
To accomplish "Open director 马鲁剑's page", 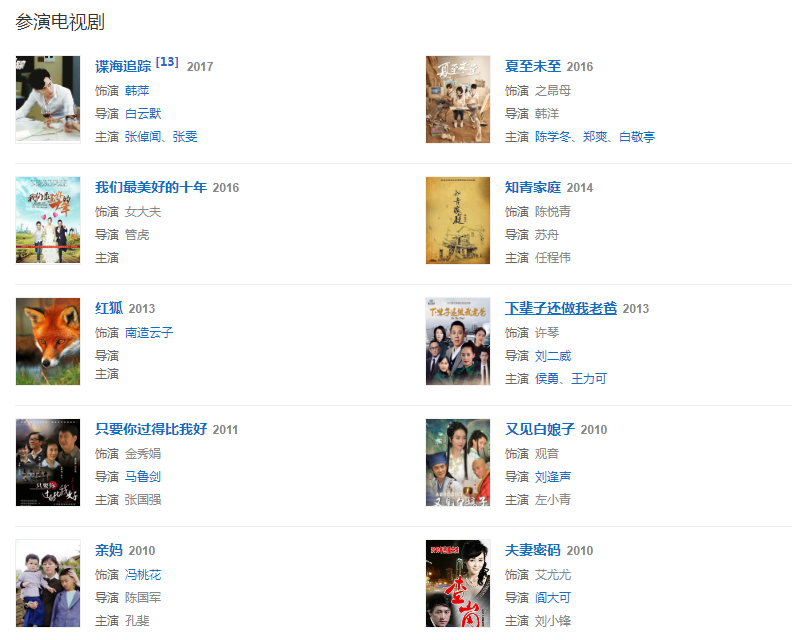I will pyautogui.click(x=143, y=477).
